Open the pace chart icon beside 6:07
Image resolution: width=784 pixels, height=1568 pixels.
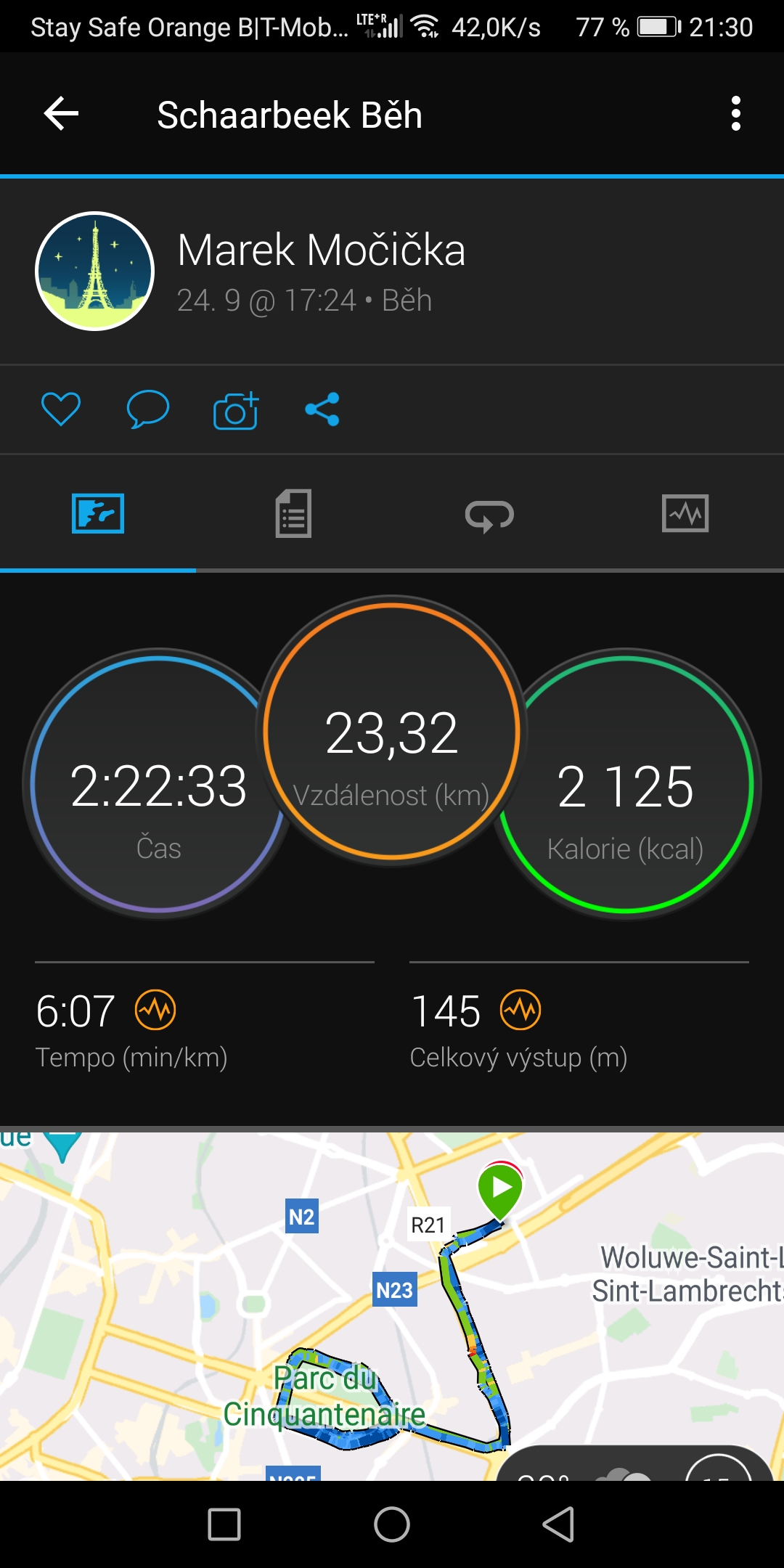coord(155,1010)
